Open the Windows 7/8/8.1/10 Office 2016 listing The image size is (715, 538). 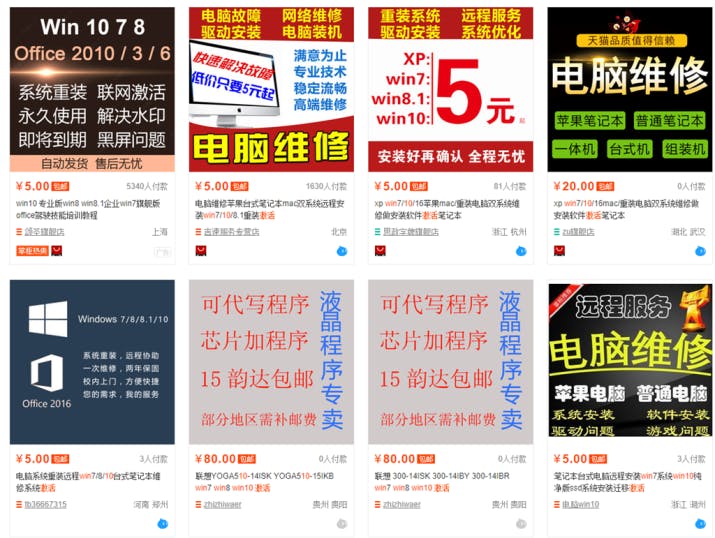[92, 362]
